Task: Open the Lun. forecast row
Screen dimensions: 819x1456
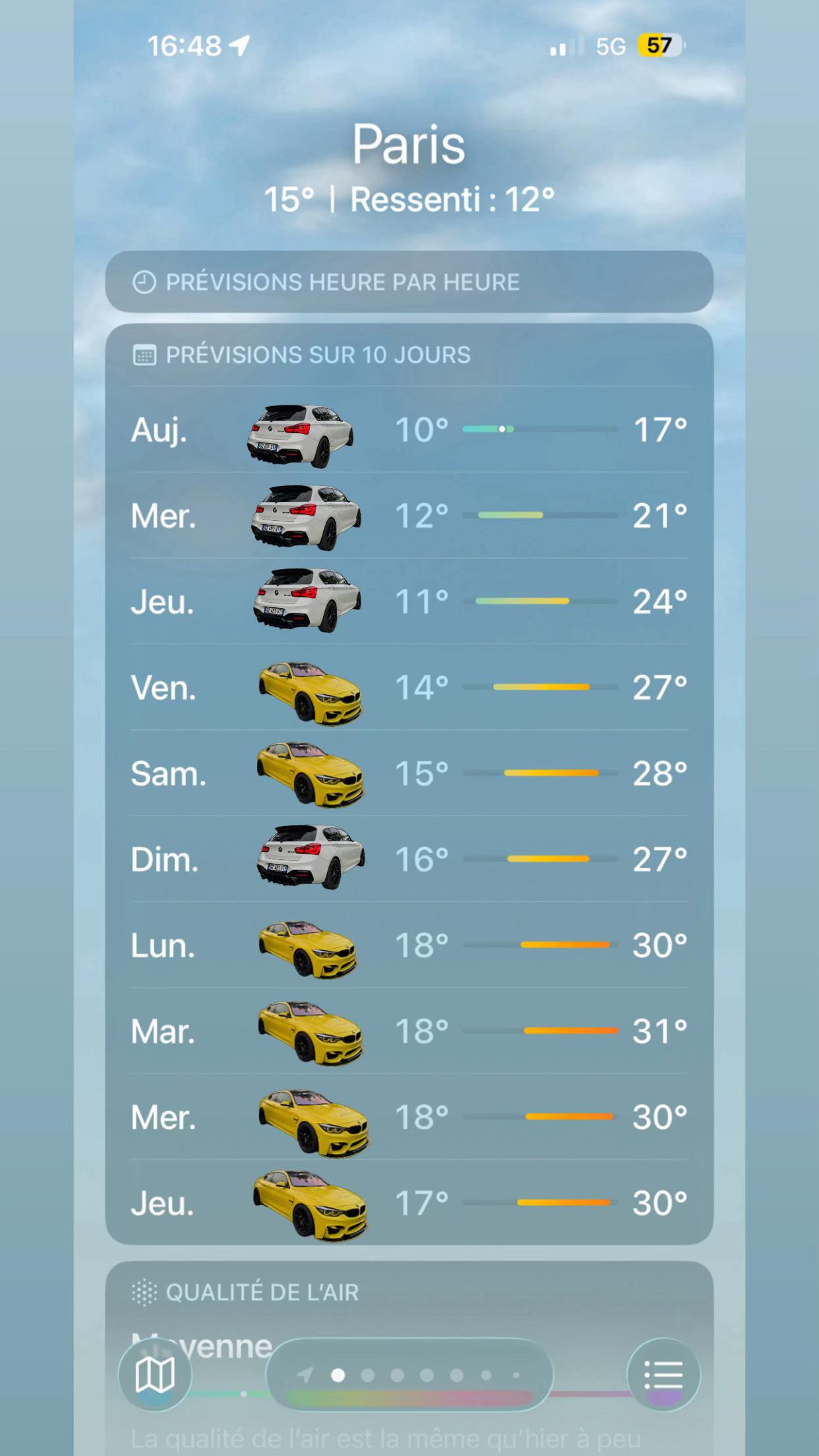Action: click(x=409, y=945)
